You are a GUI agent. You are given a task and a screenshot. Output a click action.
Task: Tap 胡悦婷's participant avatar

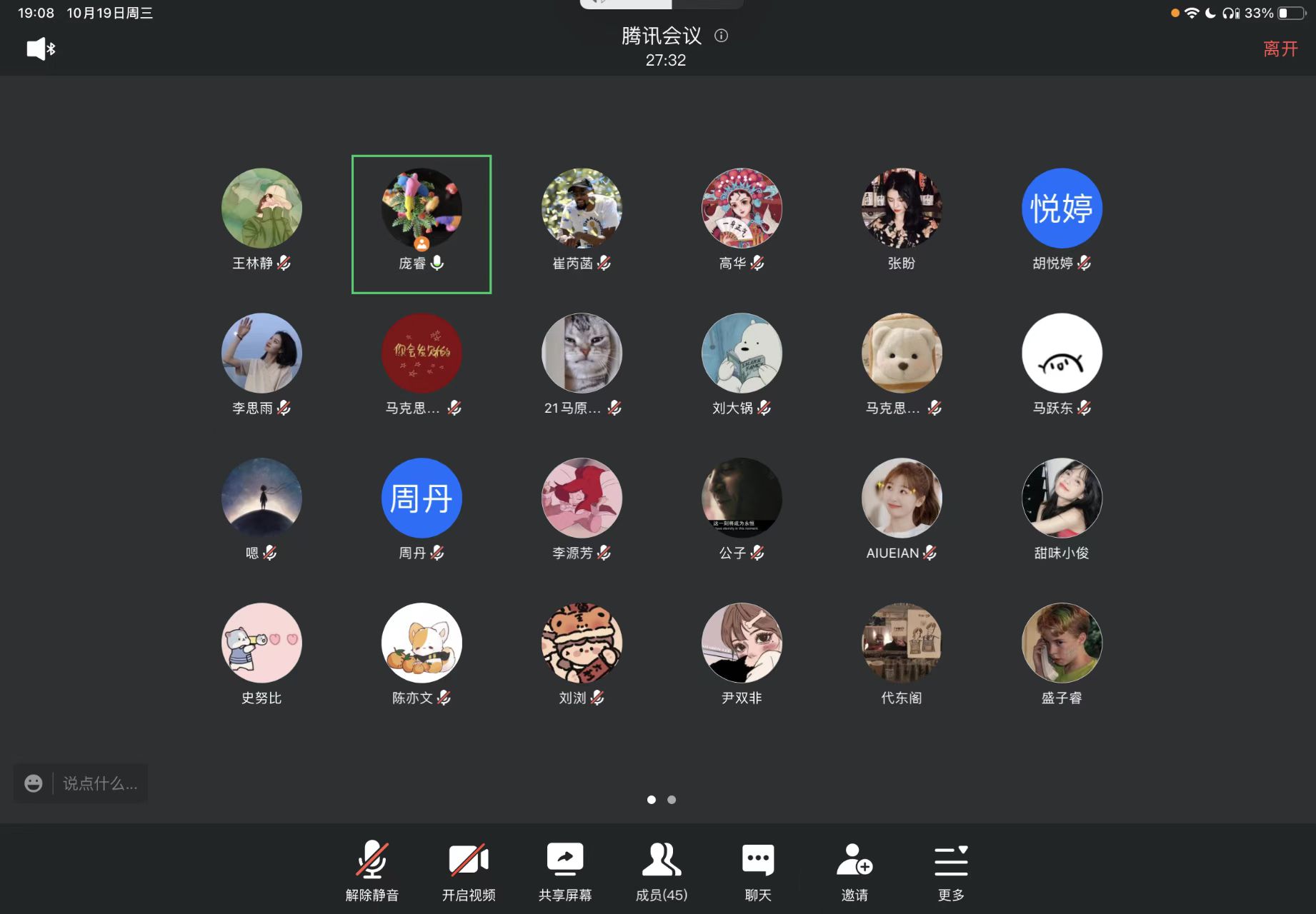[x=1062, y=209]
